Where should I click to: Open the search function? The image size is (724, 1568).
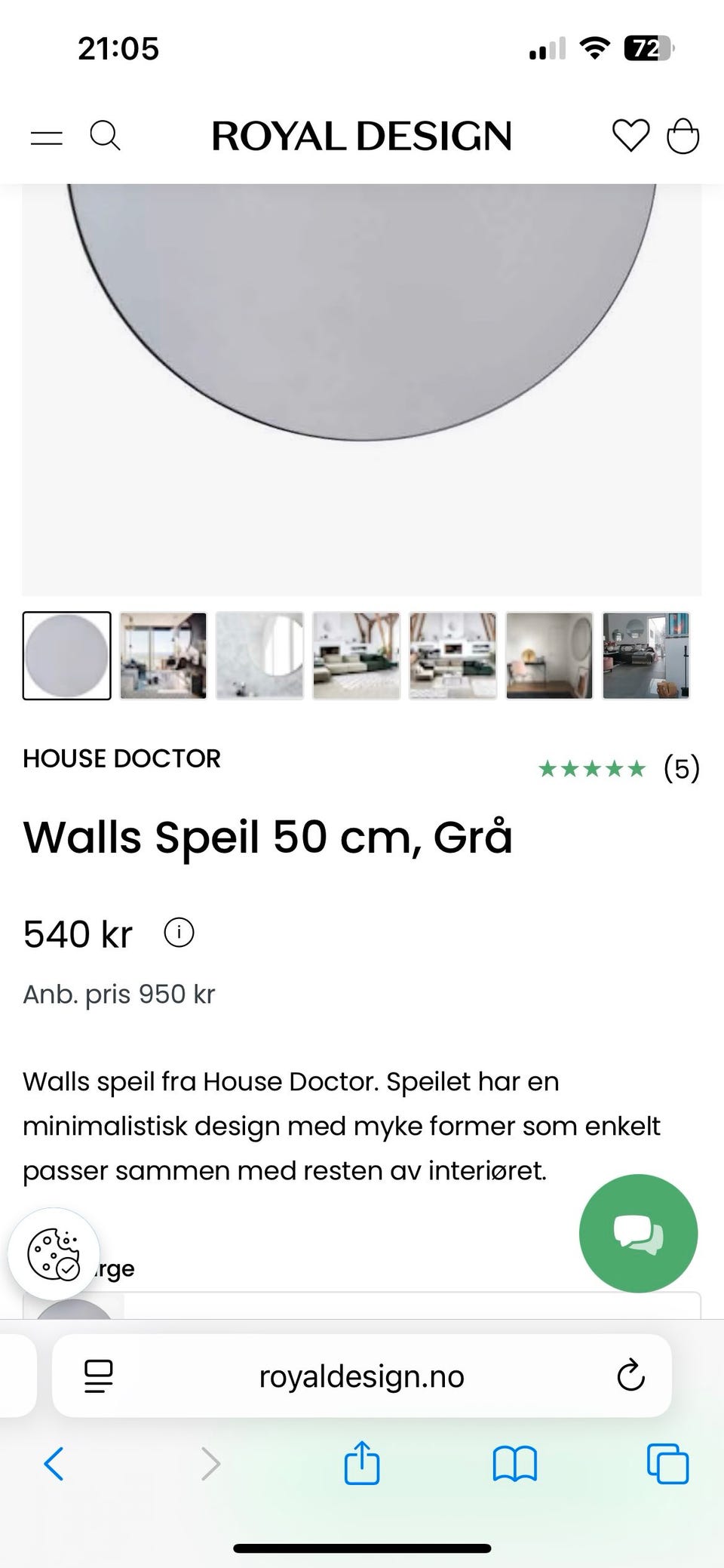tap(106, 137)
